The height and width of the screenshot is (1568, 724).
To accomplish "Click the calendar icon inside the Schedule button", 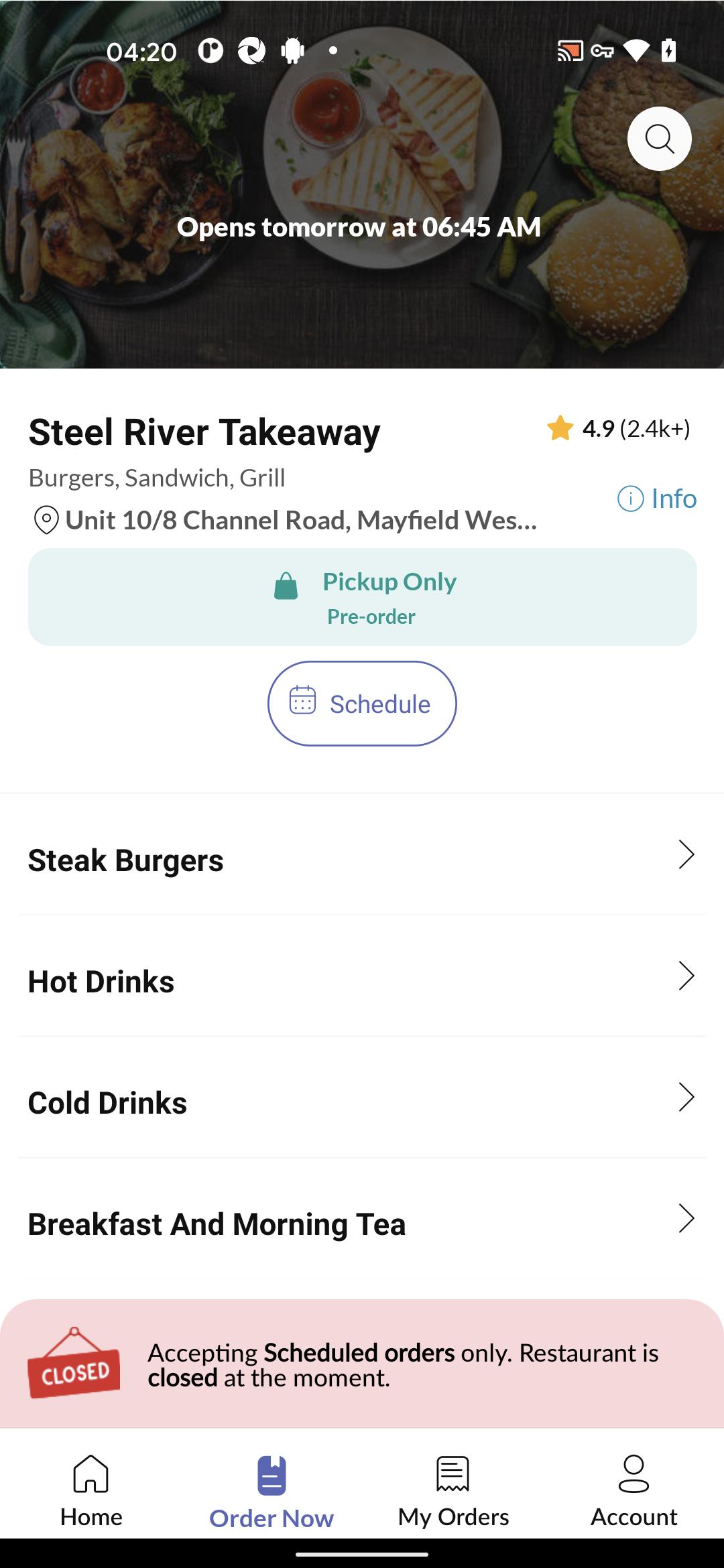I will coord(302,702).
